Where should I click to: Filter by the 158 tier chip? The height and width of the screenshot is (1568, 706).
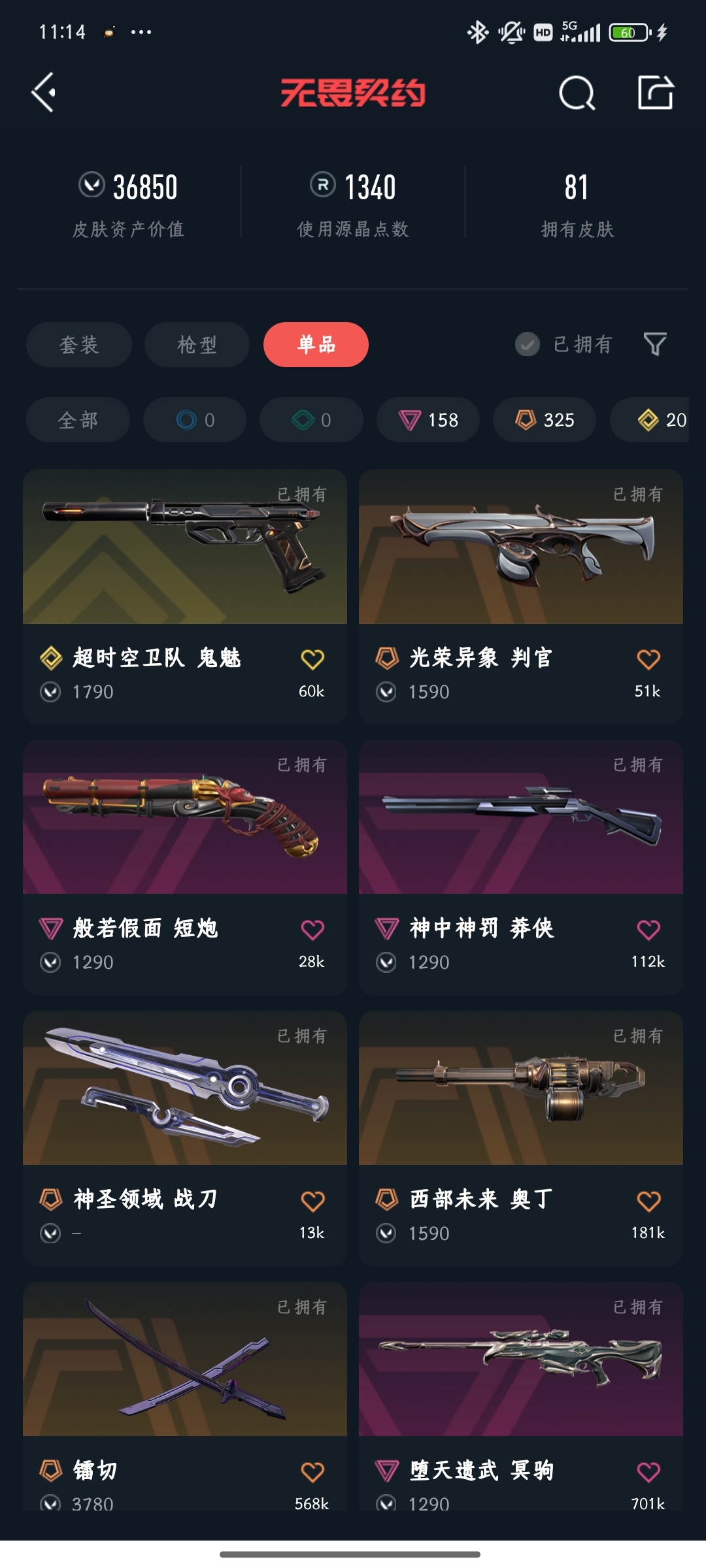428,419
